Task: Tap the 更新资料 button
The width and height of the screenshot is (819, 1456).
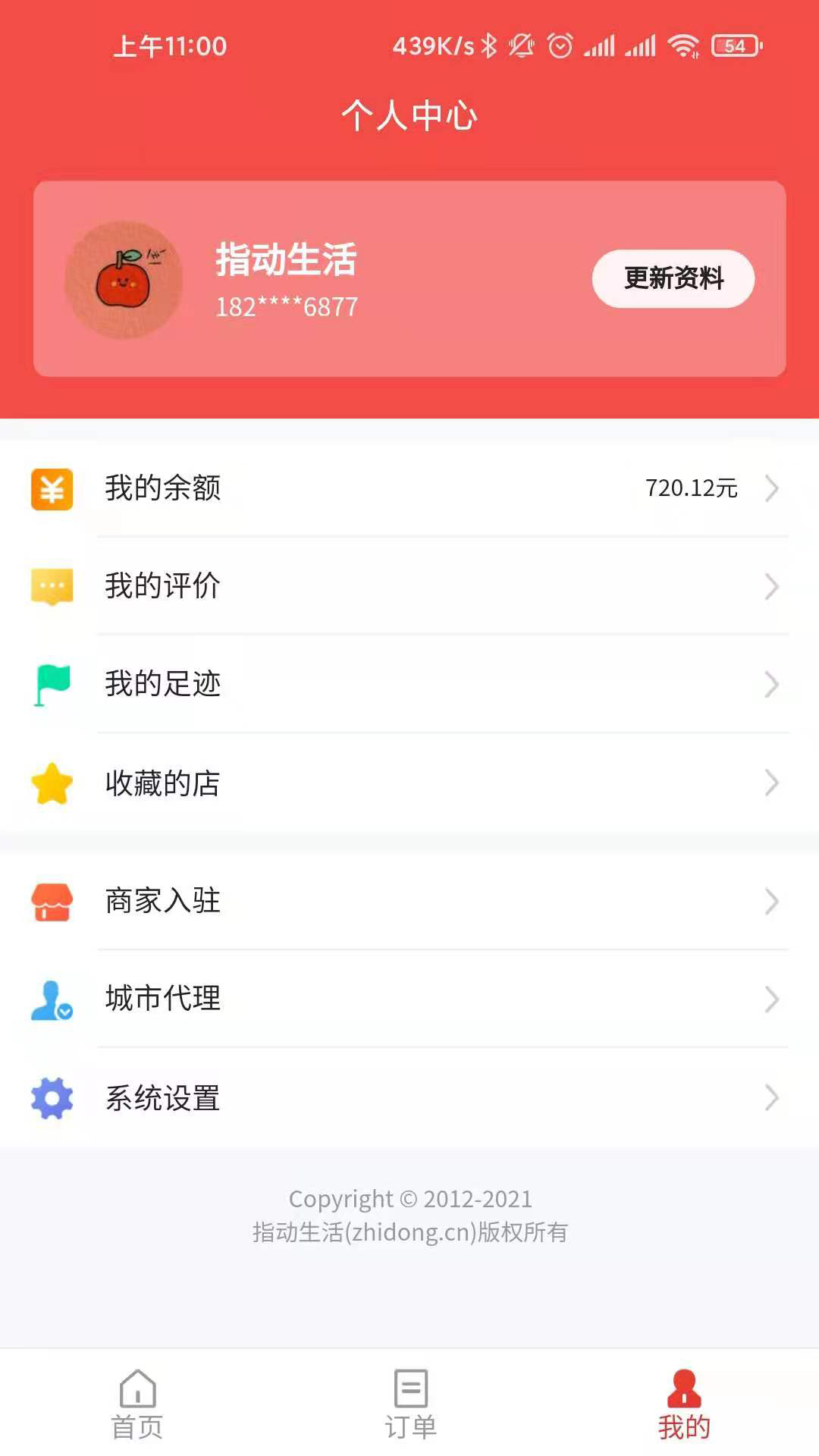Action: click(673, 278)
